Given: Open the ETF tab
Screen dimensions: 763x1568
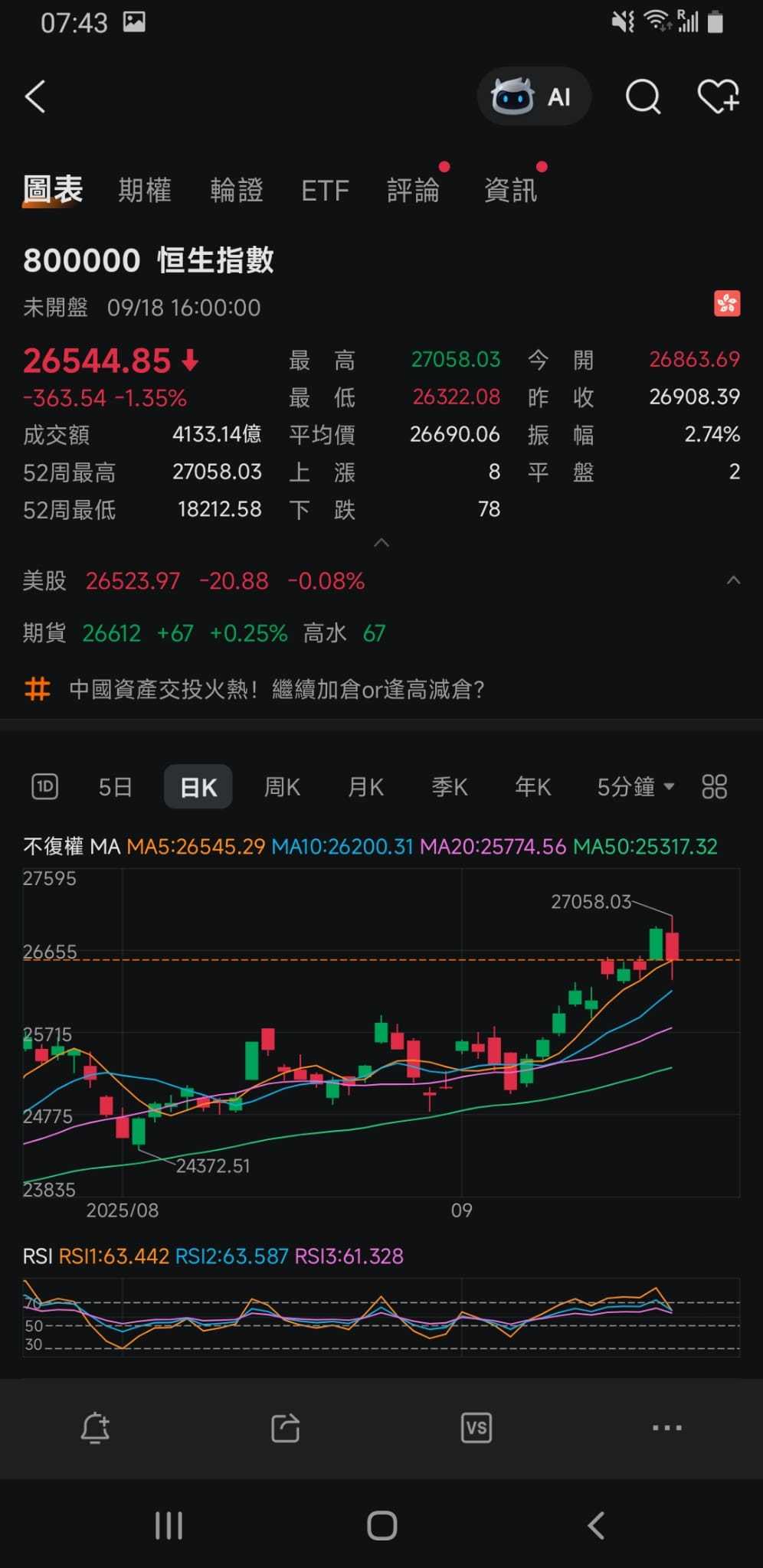Looking at the screenshot, I should tap(325, 190).
